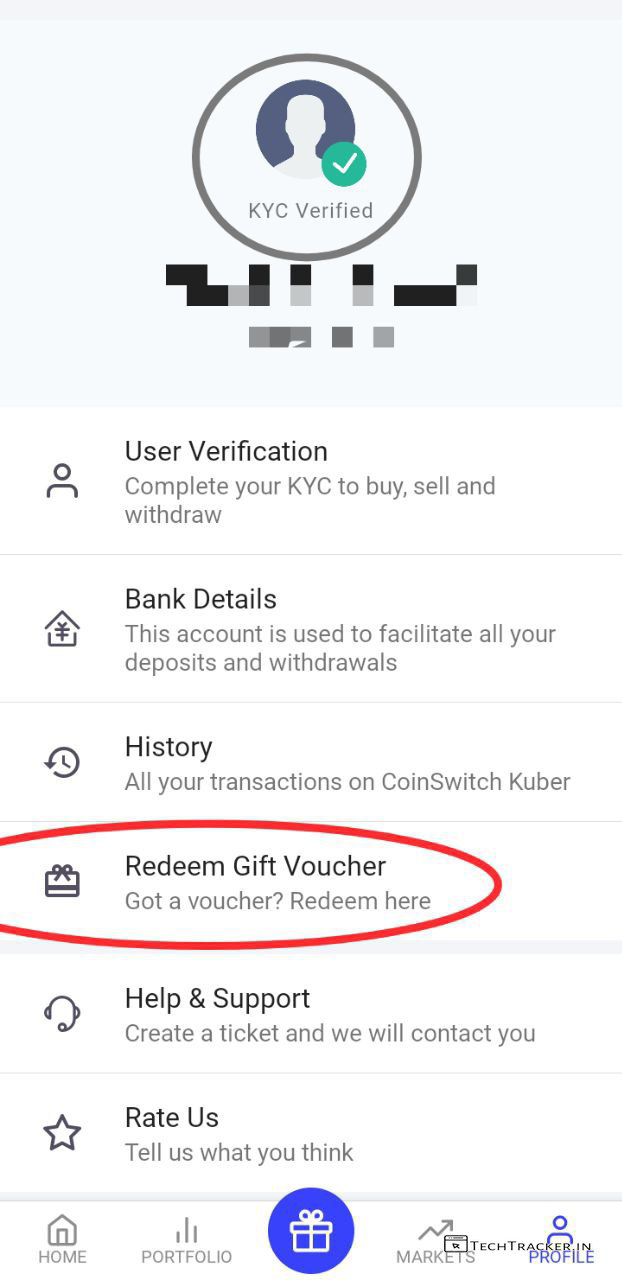Switch to the Home tab

(x=62, y=1240)
